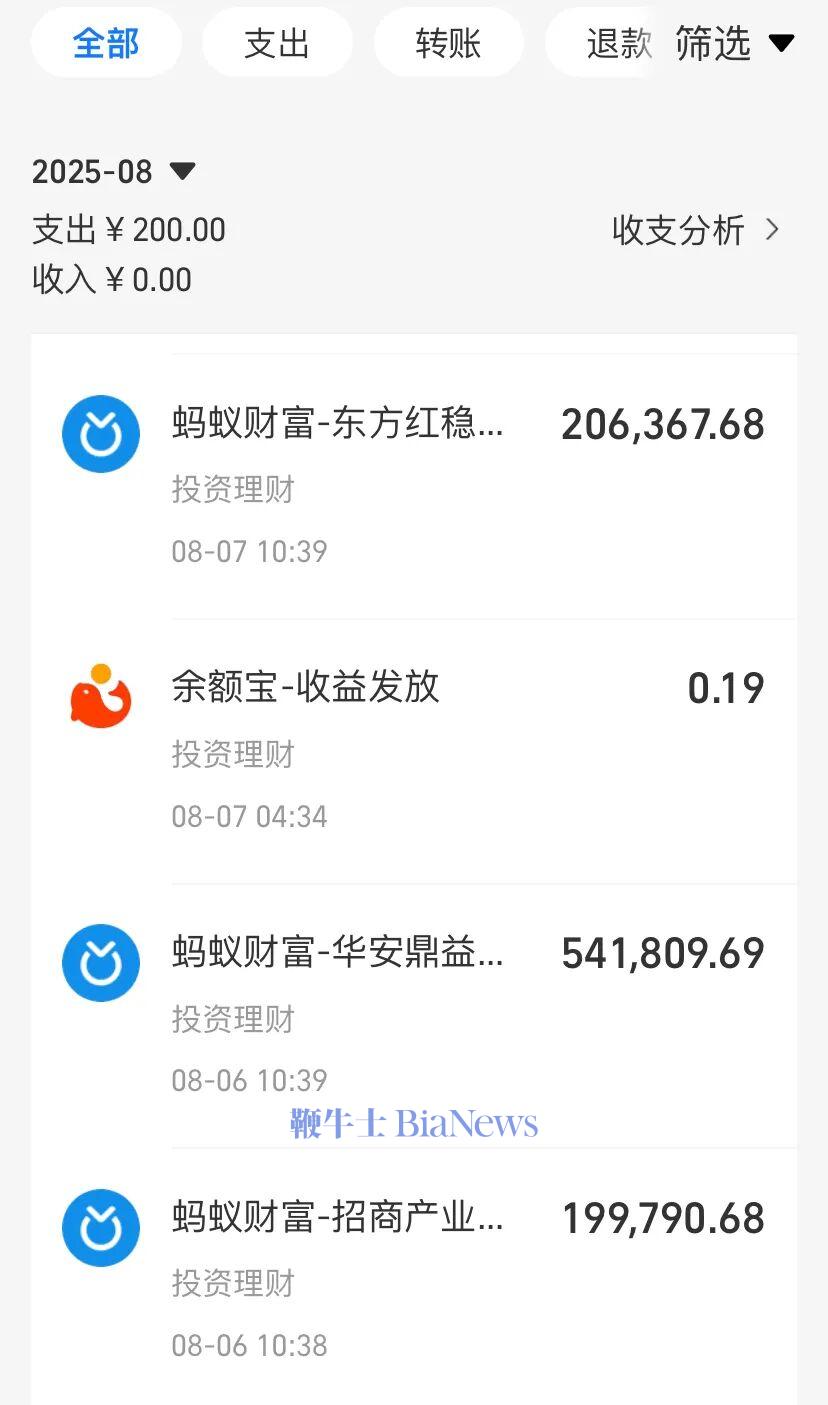Select the 转账 tab
The width and height of the screenshot is (828, 1405).
pyautogui.click(x=448, y=44)
